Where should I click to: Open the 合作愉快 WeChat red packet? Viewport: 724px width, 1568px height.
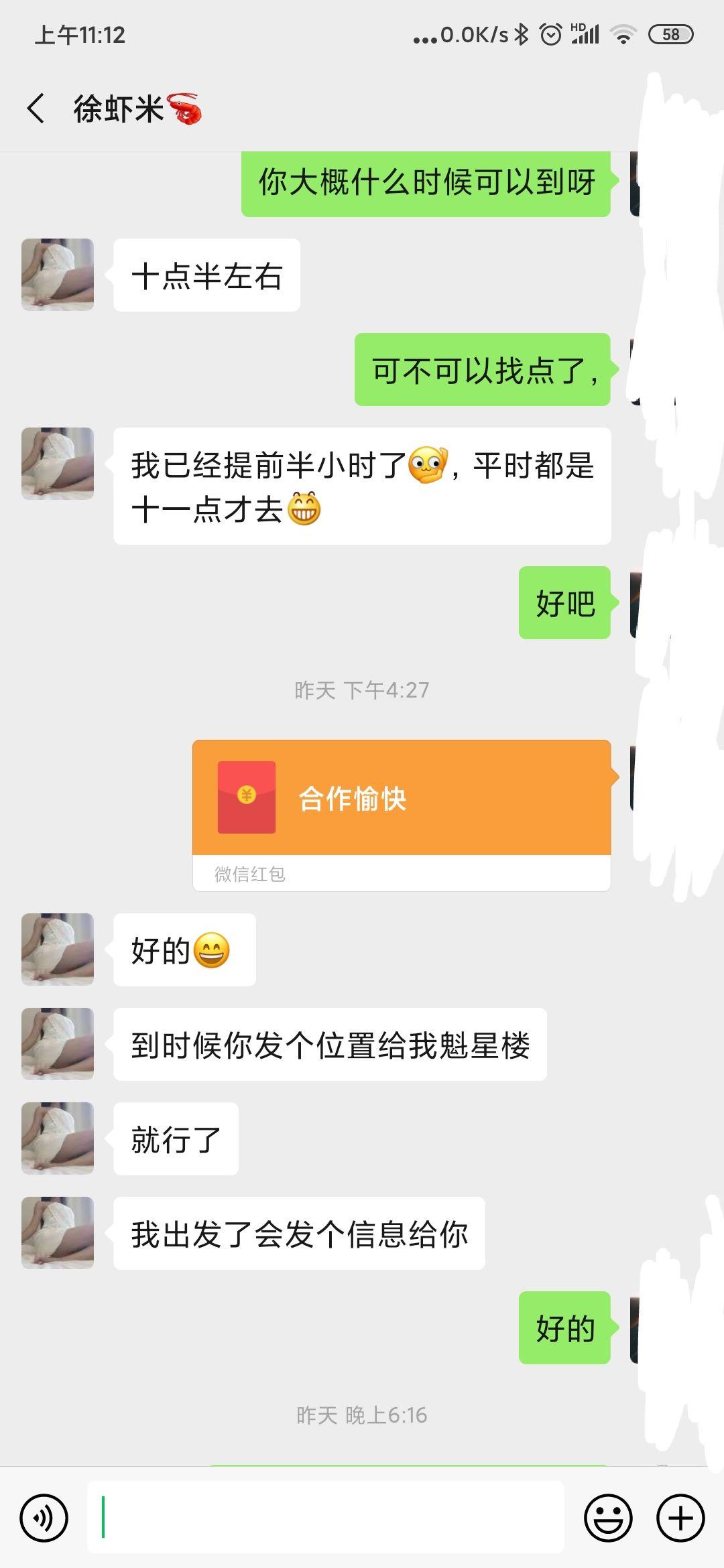click(x=402, y=797)
